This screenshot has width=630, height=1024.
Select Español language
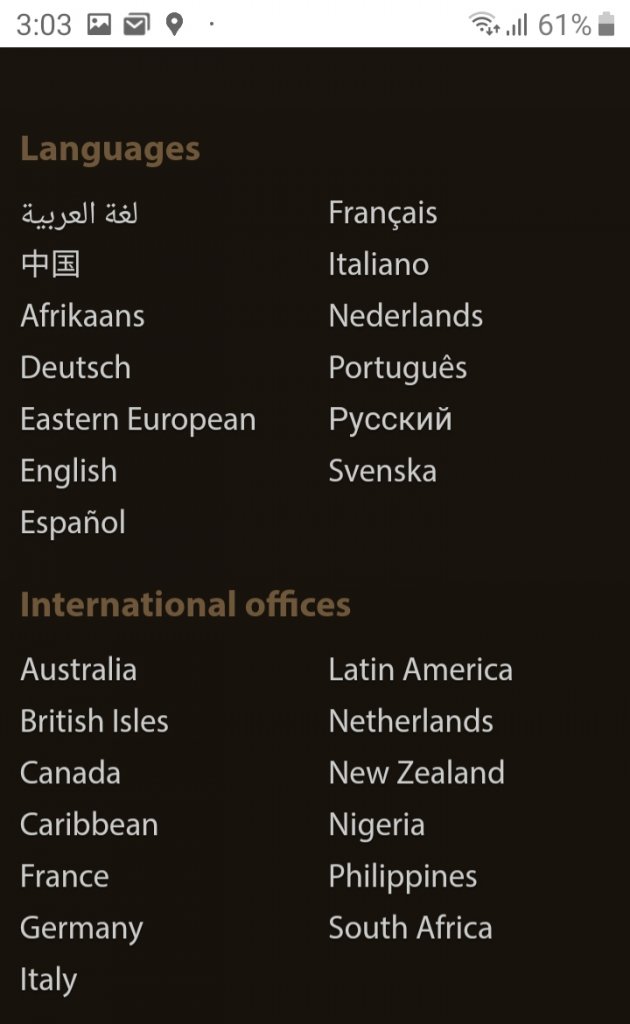coord(73,523)
